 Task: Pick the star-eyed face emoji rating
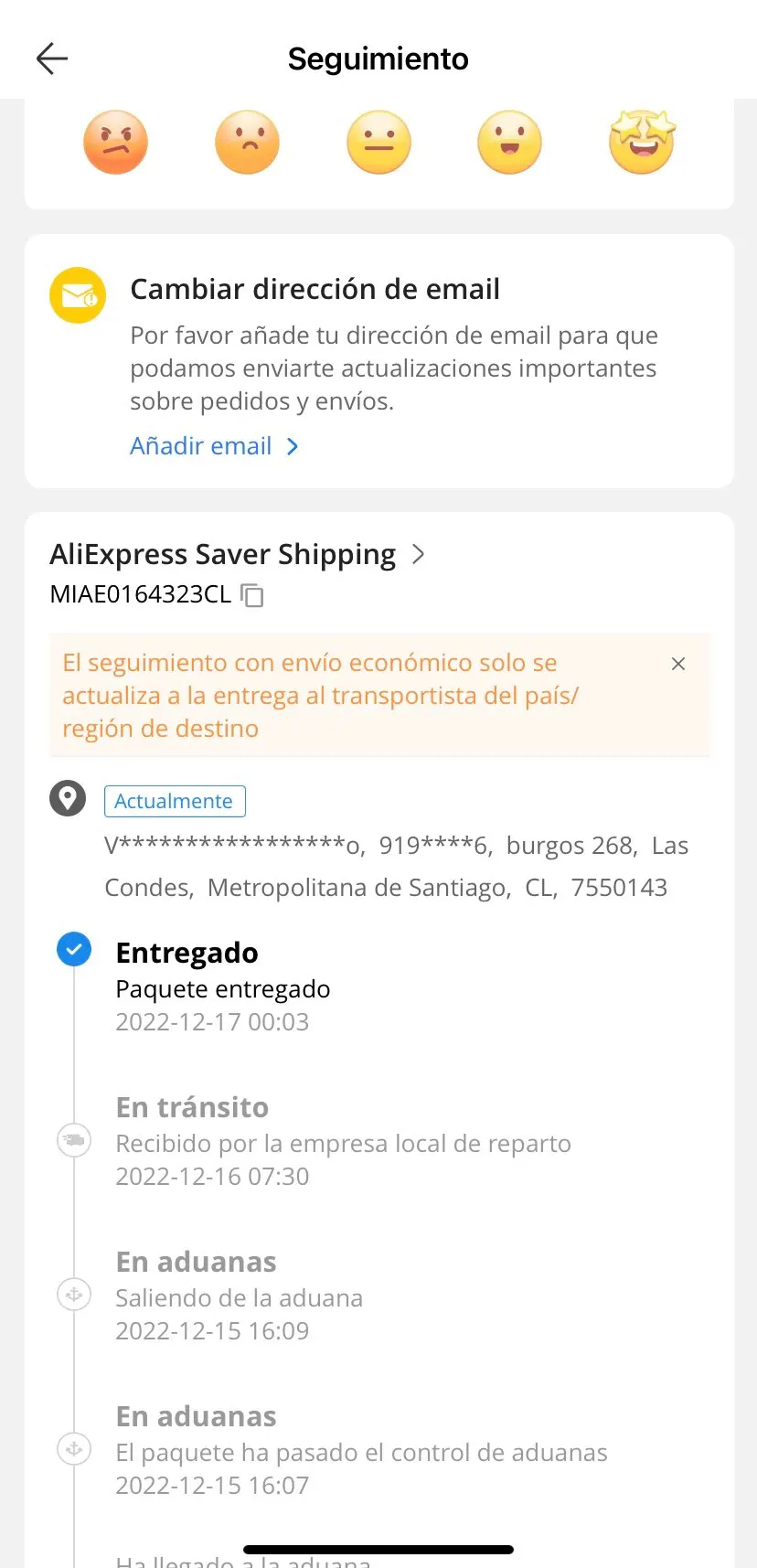(642, 142)
